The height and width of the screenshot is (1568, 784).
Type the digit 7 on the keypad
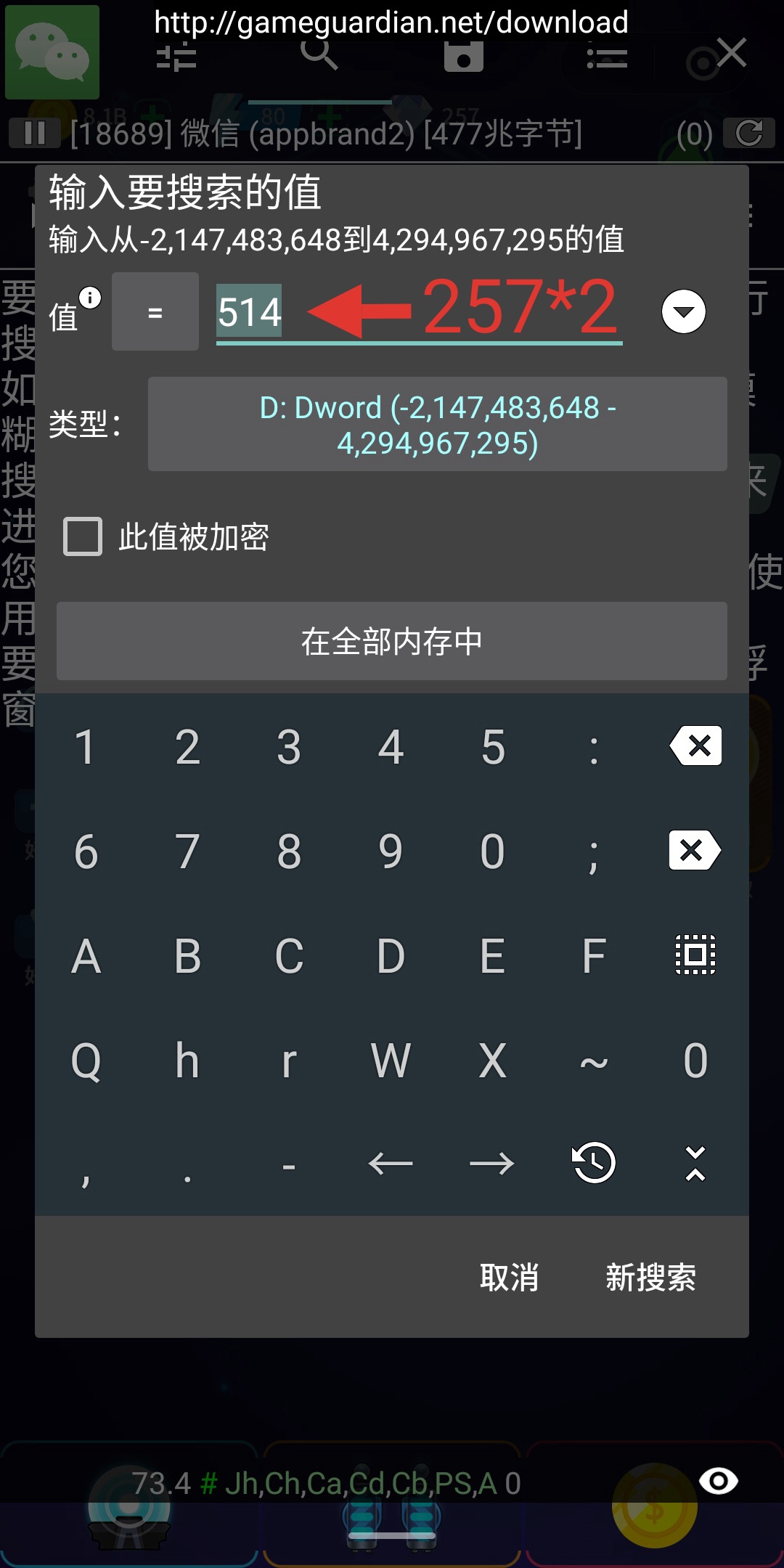coord(187,852)
